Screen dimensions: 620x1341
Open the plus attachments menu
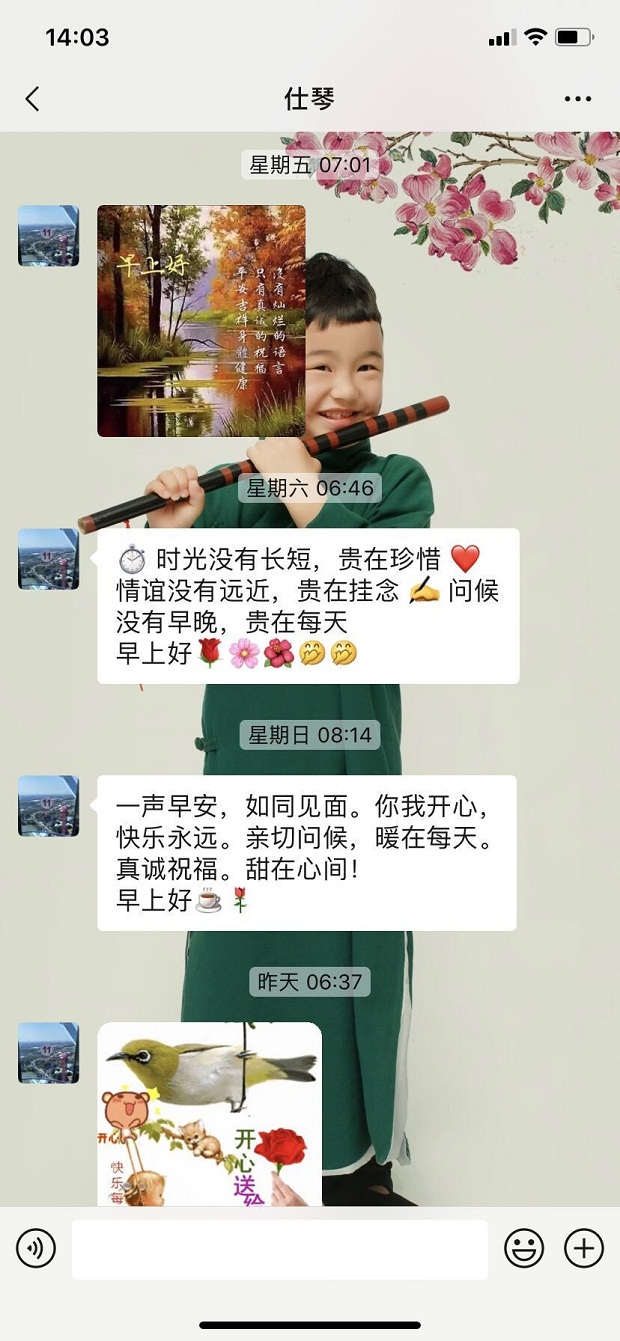click(584, 1249)
